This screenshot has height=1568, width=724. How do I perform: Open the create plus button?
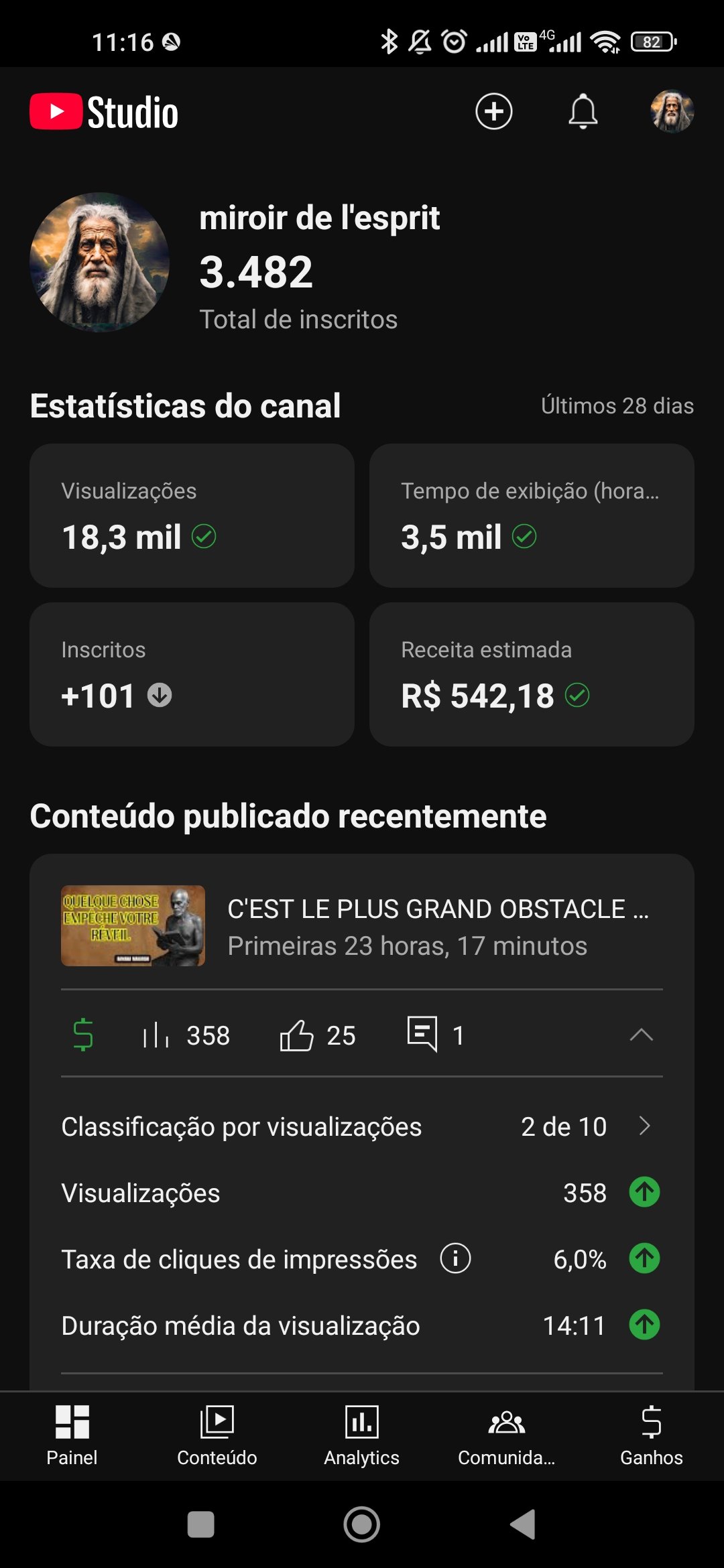coord(494,111)
